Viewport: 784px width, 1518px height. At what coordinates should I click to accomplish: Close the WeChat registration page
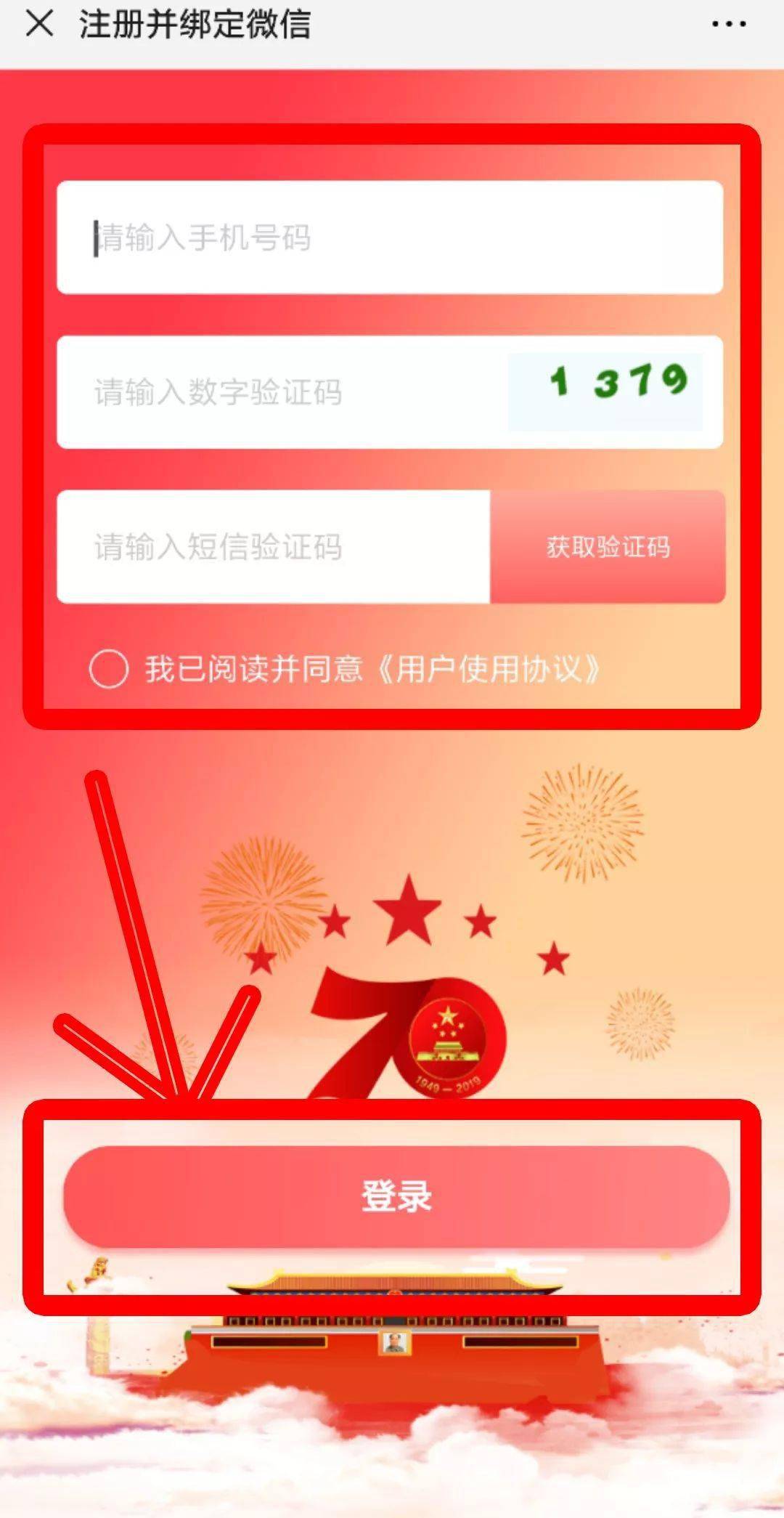[x=39, y=24]
